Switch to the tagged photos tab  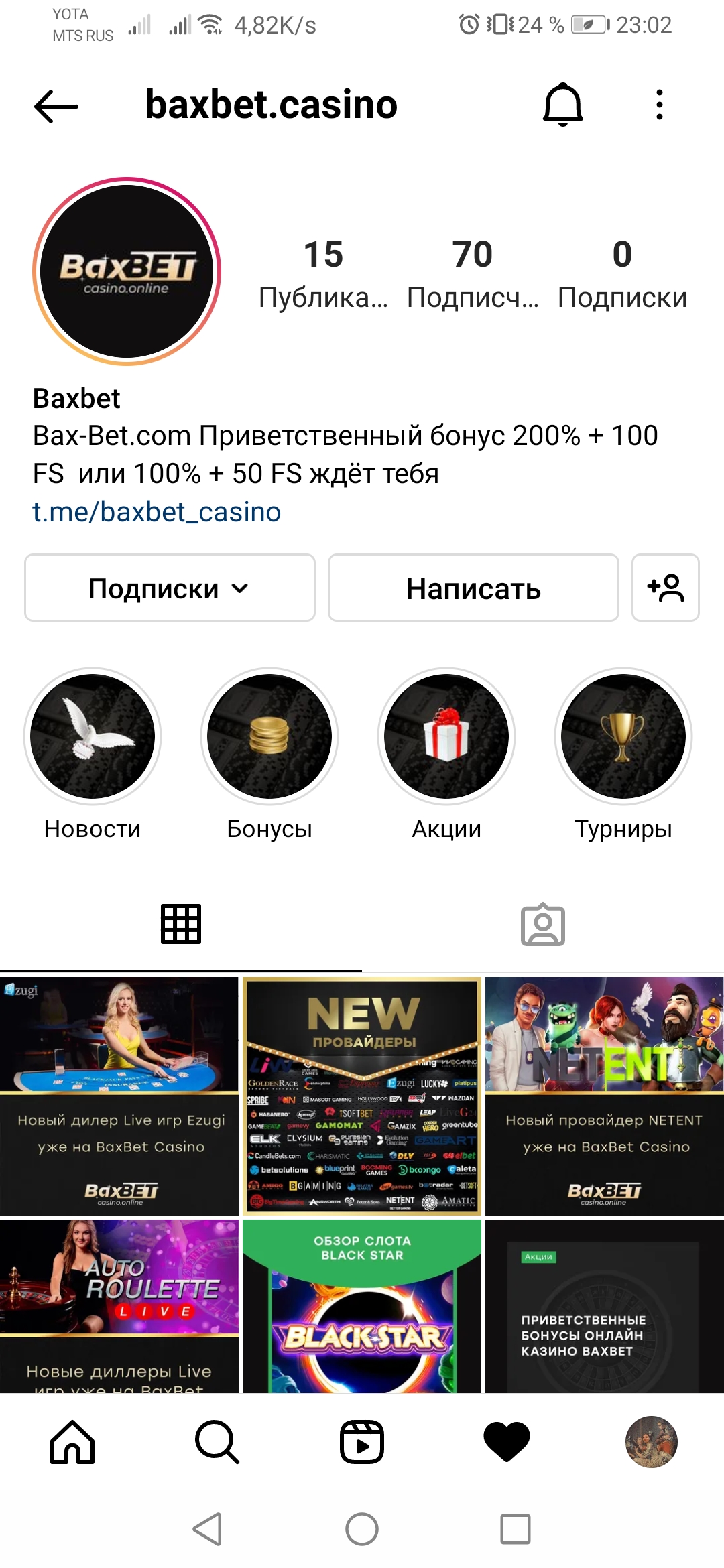(x=543, y=925)
